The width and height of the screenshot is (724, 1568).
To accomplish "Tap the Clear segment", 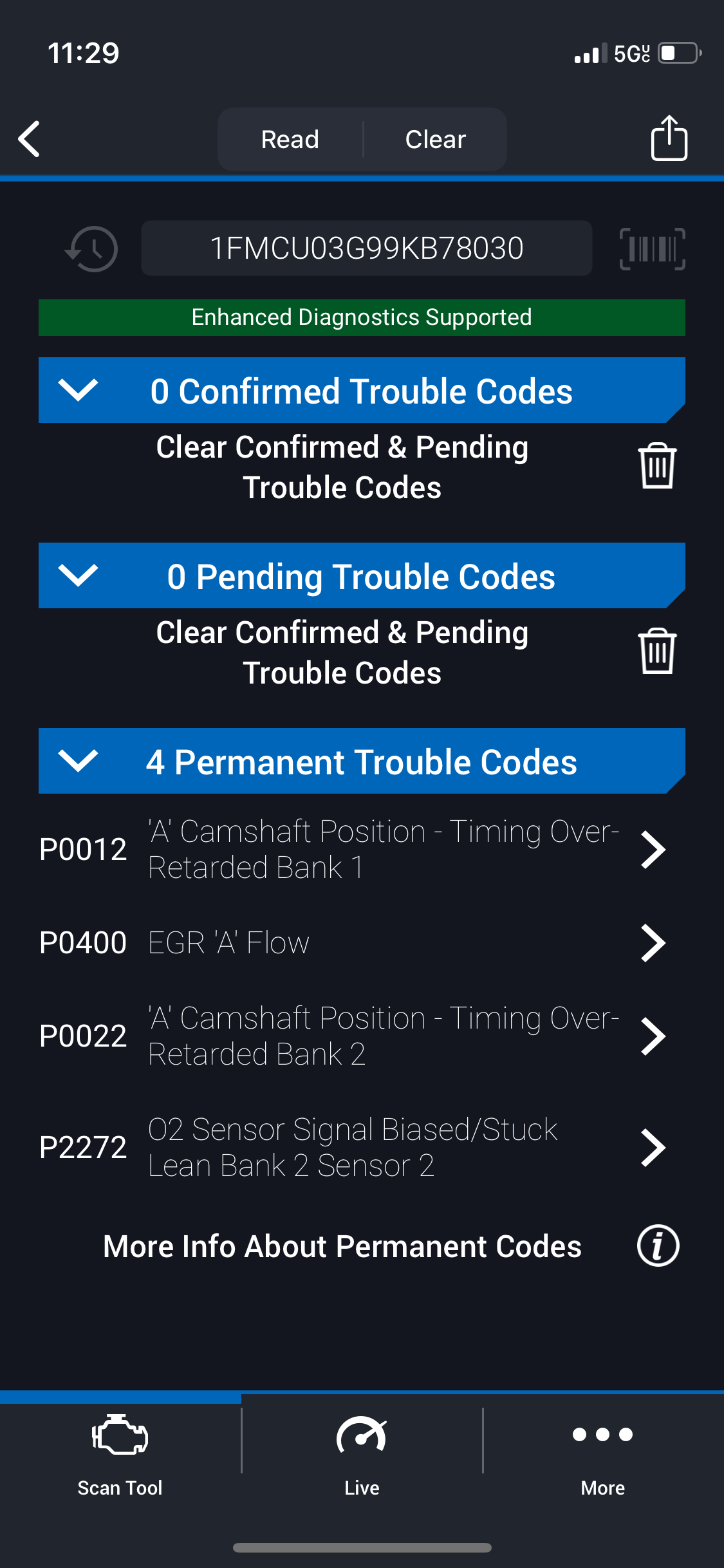I will click(x=435, y=140).
